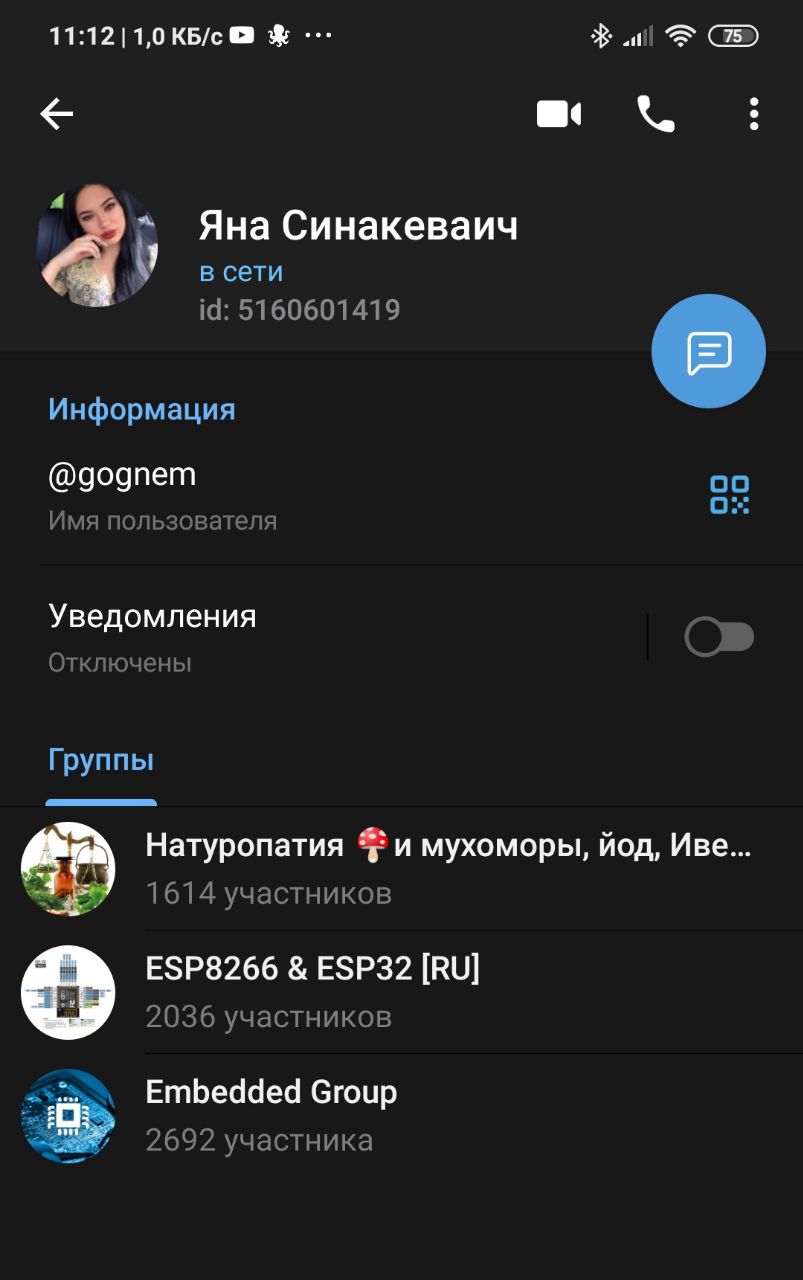803x1280 pixels.
Task: Open the Embedded Group chat
Action: coord(400,1115)
